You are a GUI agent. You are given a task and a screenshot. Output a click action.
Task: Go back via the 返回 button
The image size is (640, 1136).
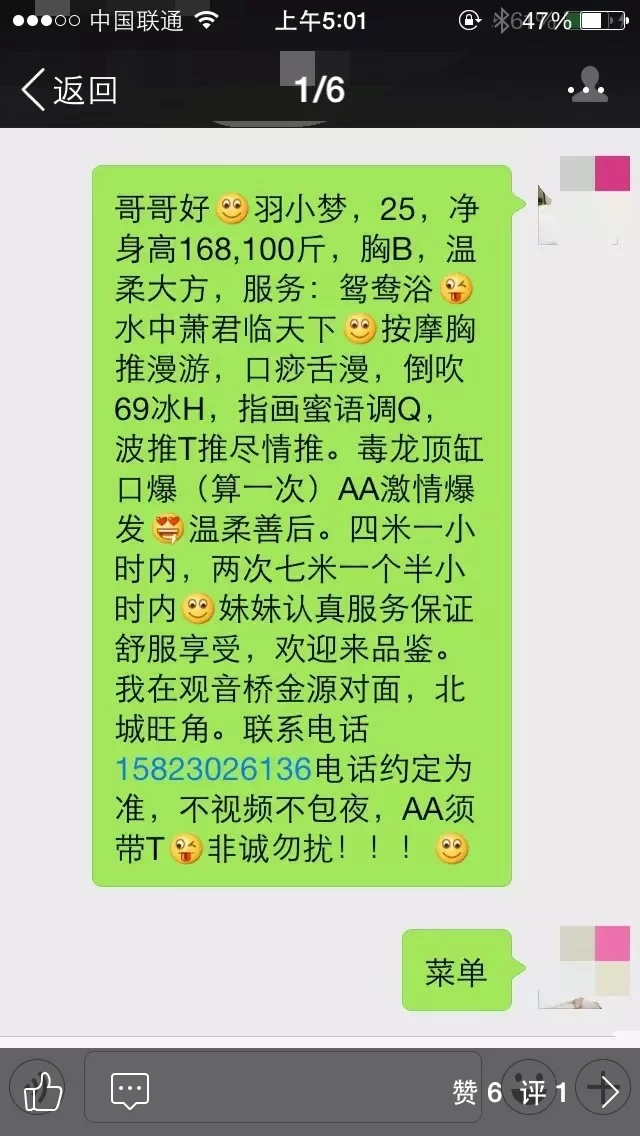(68, 90)
